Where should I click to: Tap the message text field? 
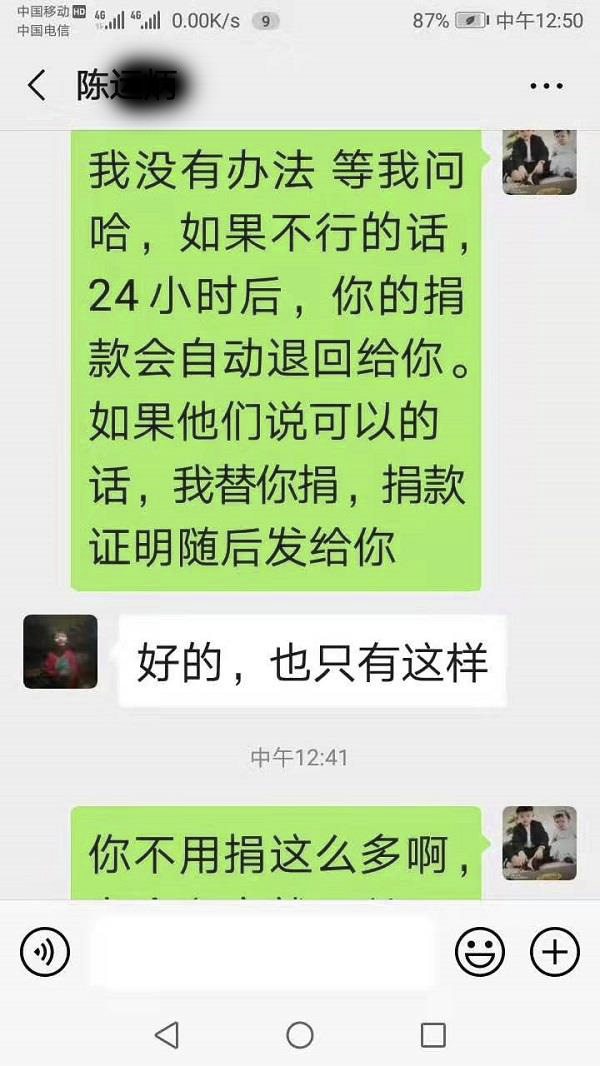pyautogui.click(x=264, y=951)
